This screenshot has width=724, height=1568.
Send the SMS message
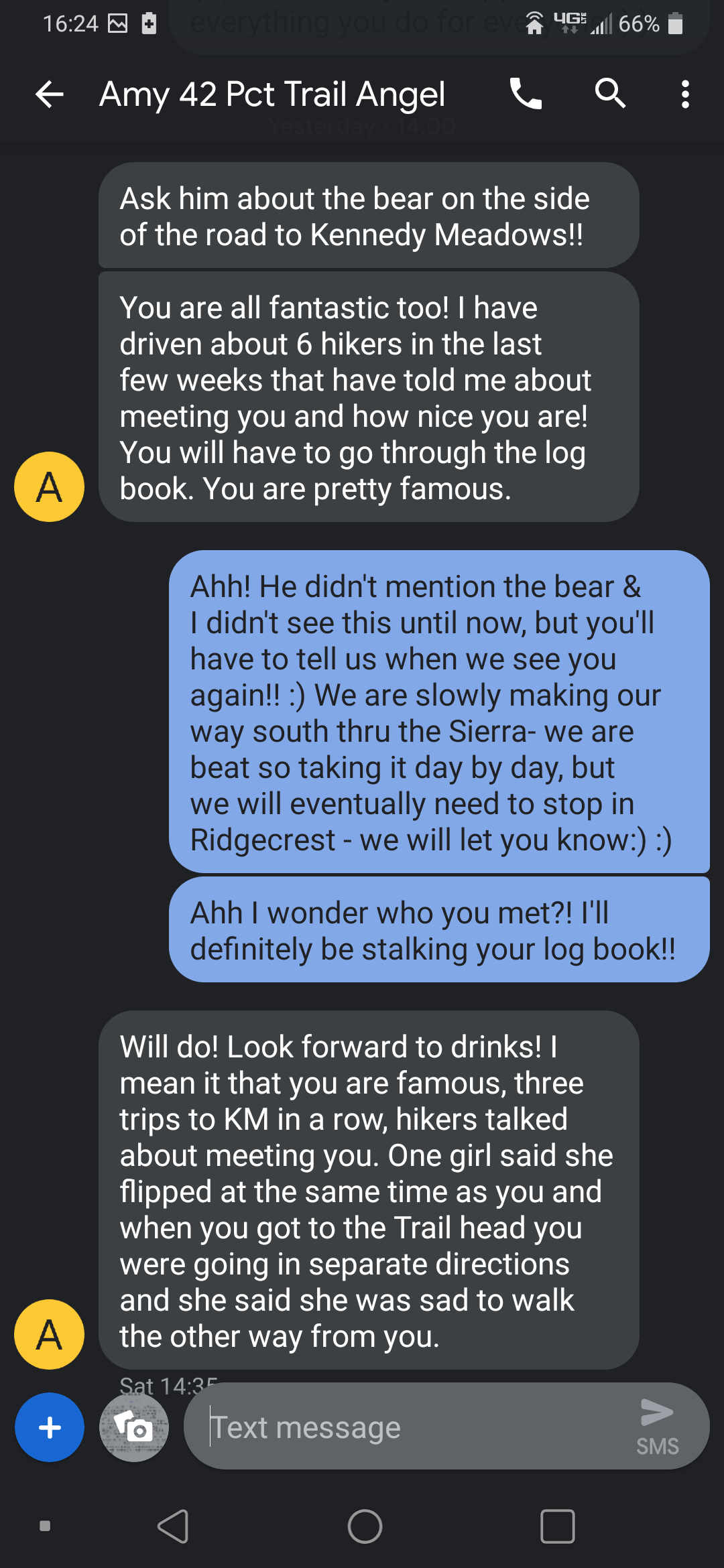[x=657, y=1426]
